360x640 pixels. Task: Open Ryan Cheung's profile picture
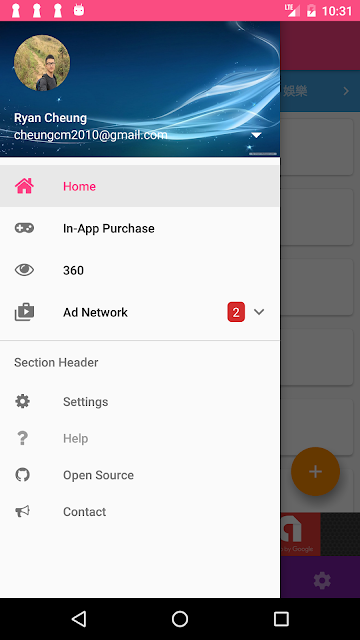point(42,63)
